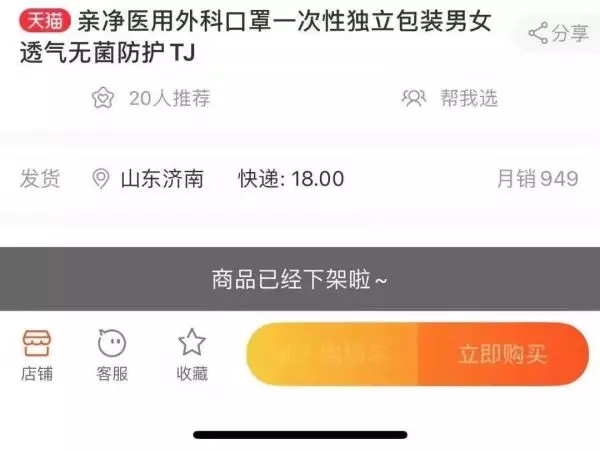Open the 店铺 store page
The width and height of the screenshot is (600, 451).
37,355
